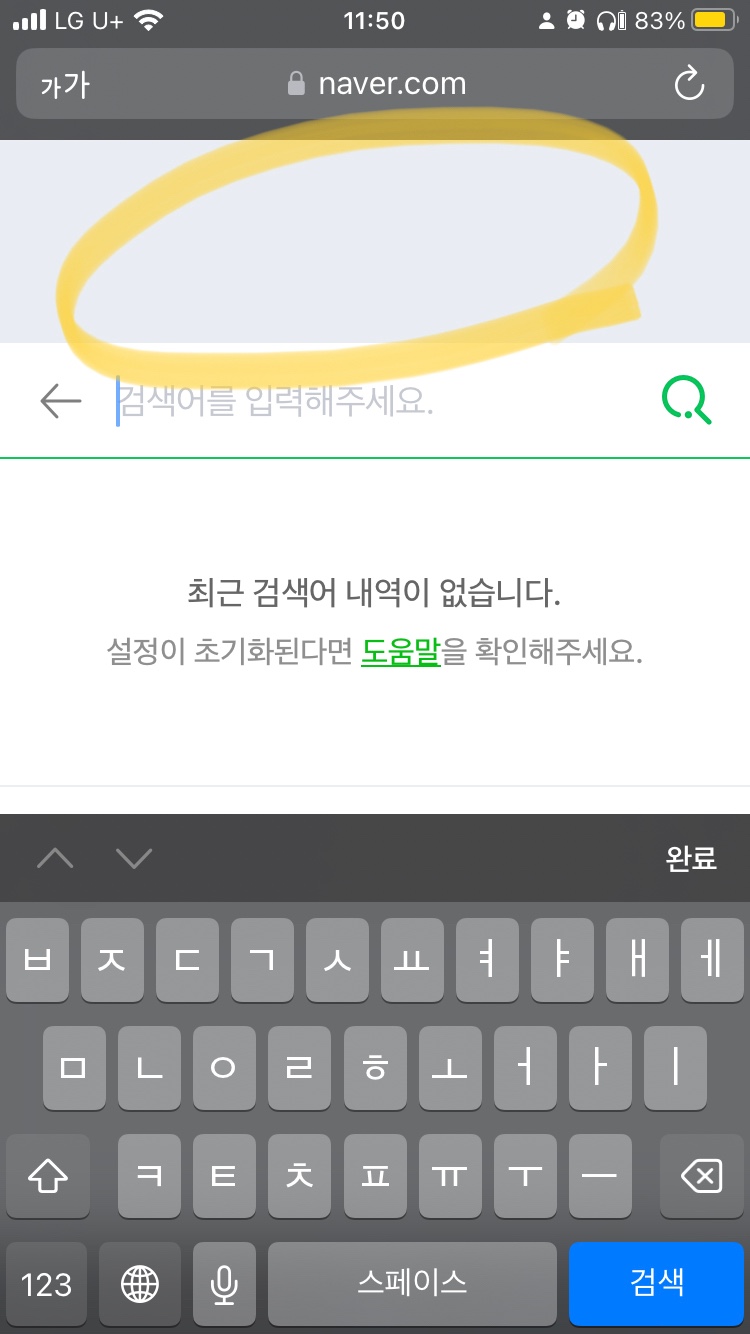
Task: Go back with the left arrow
Action: coord(61,401)
